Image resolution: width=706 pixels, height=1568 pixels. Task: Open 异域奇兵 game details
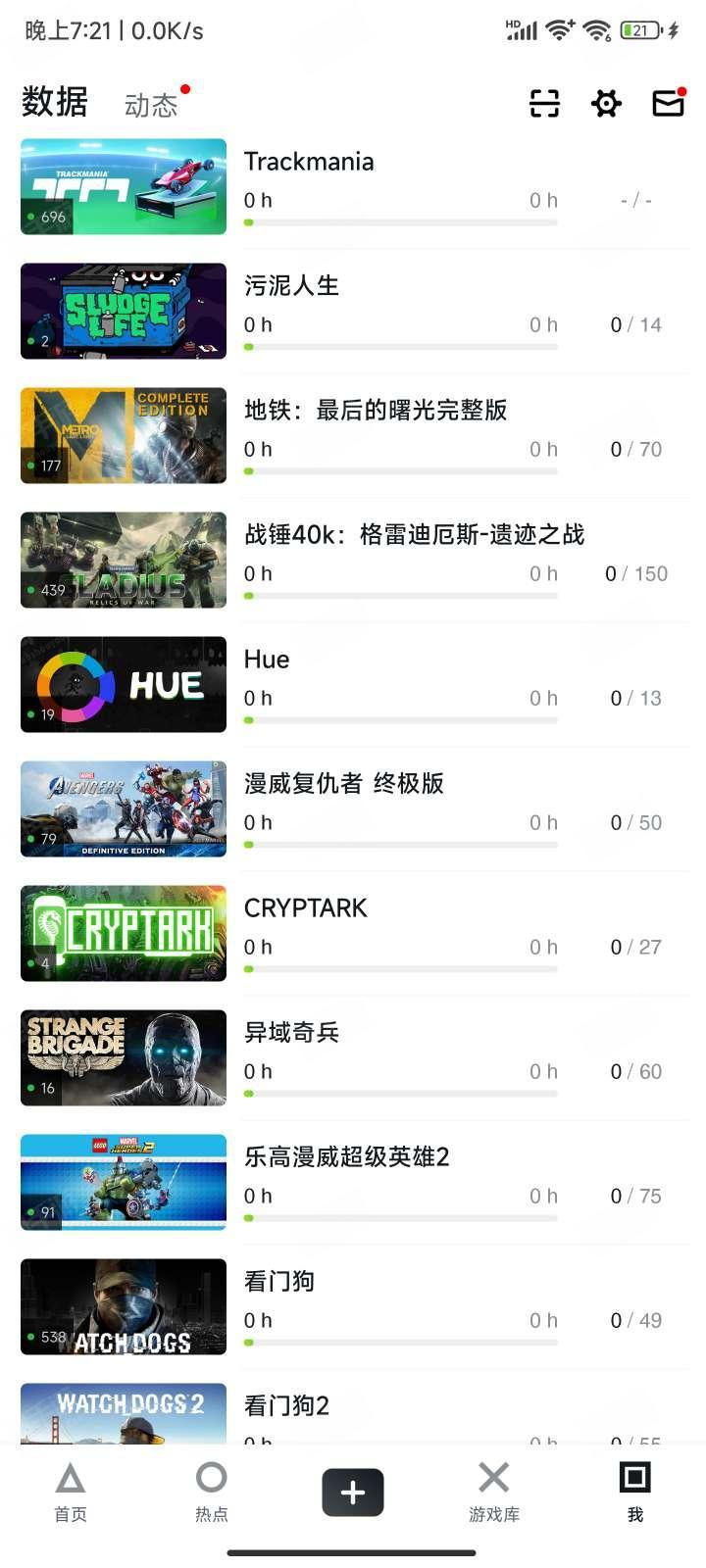click(291, 1033)
